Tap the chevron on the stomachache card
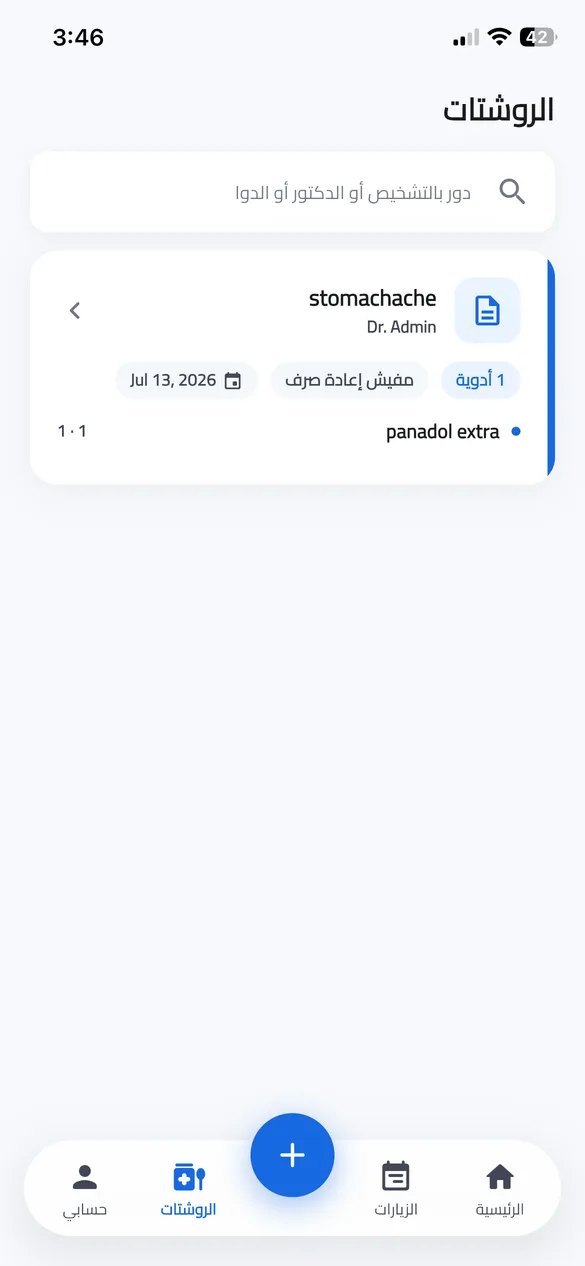Image resolution: width=585 pixels, height=1266 pixels. coord(75,310)
